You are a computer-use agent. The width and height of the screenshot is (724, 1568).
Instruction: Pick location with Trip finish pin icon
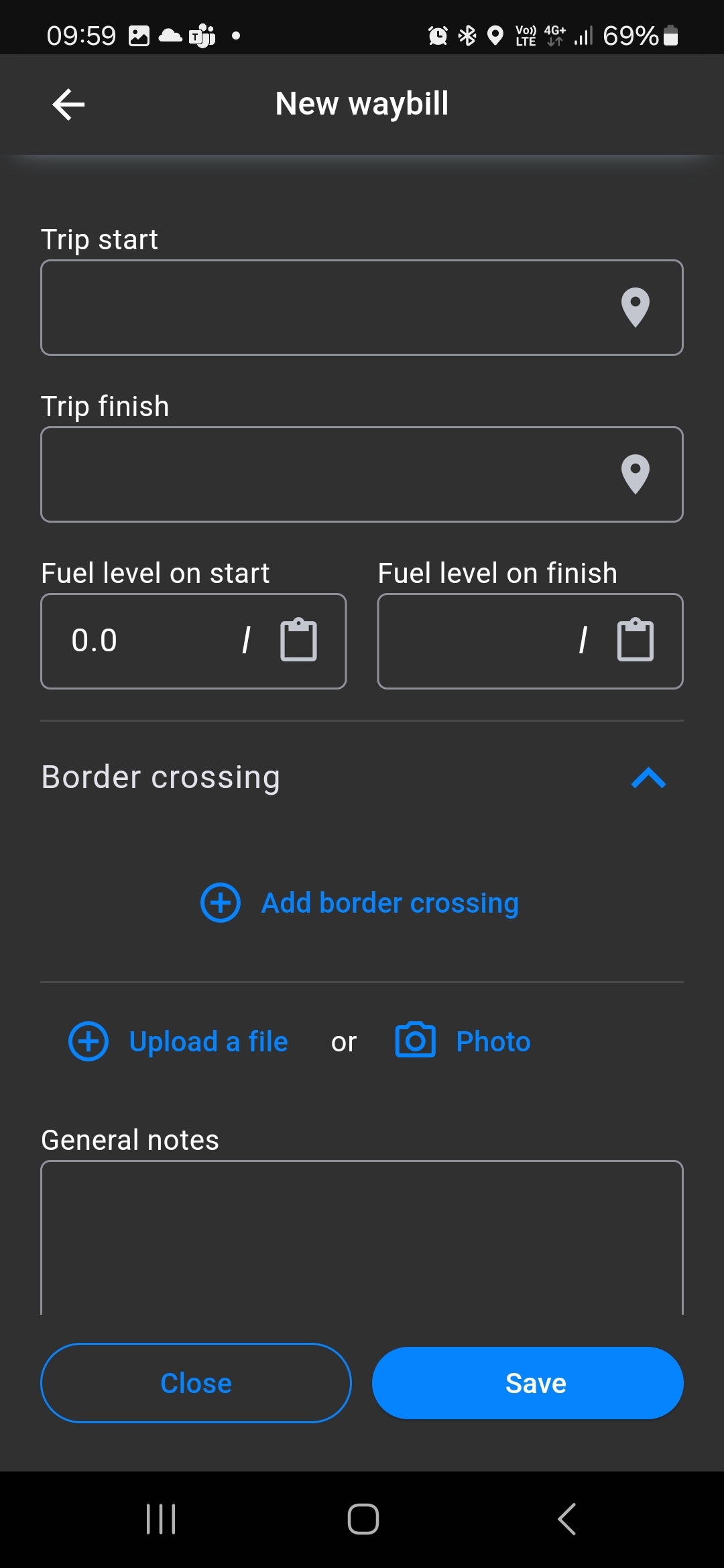coord(635,474)
